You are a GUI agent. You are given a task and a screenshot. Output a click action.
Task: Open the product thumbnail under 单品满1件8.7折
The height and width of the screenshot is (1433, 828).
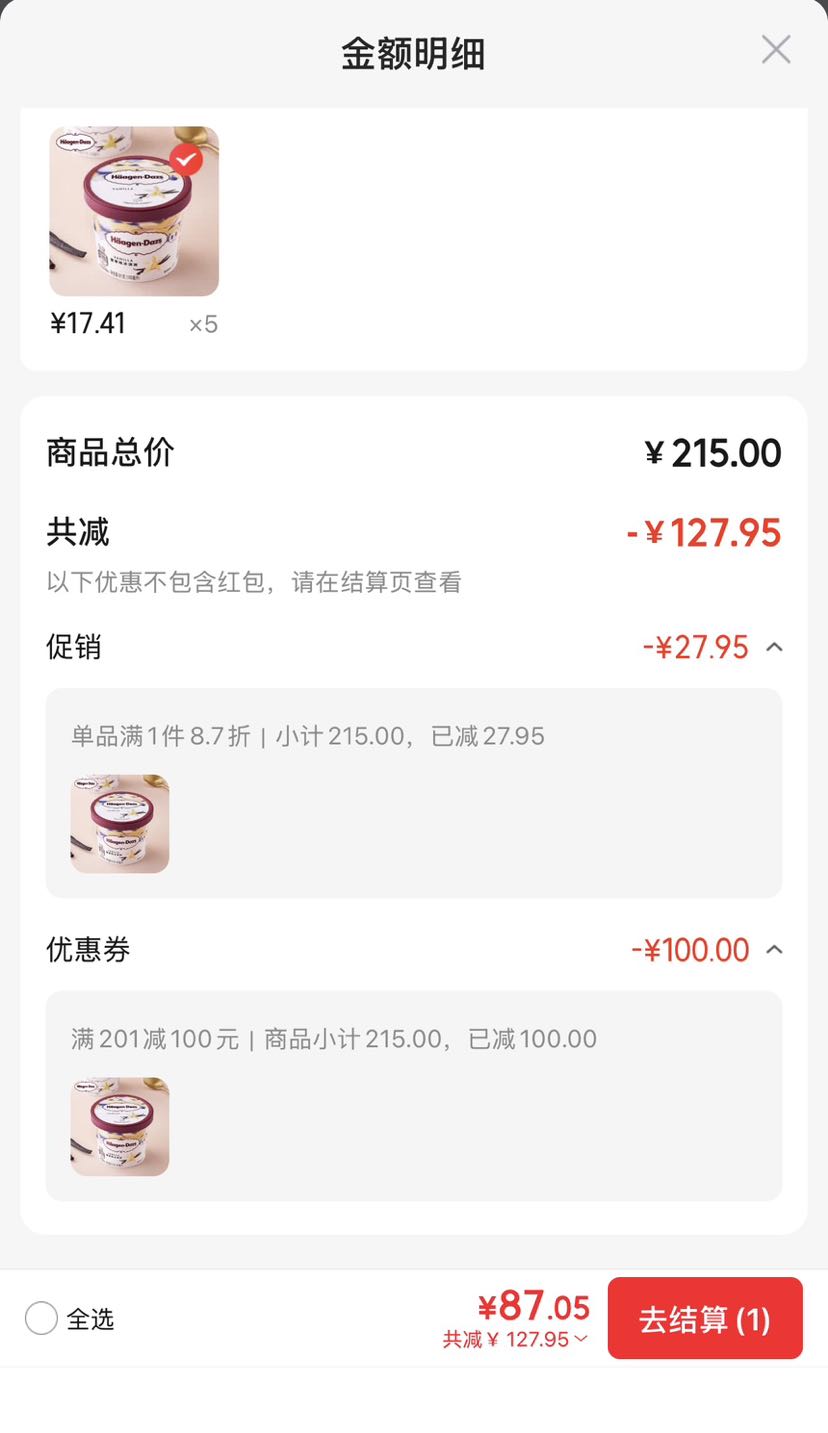coord(120,824)
